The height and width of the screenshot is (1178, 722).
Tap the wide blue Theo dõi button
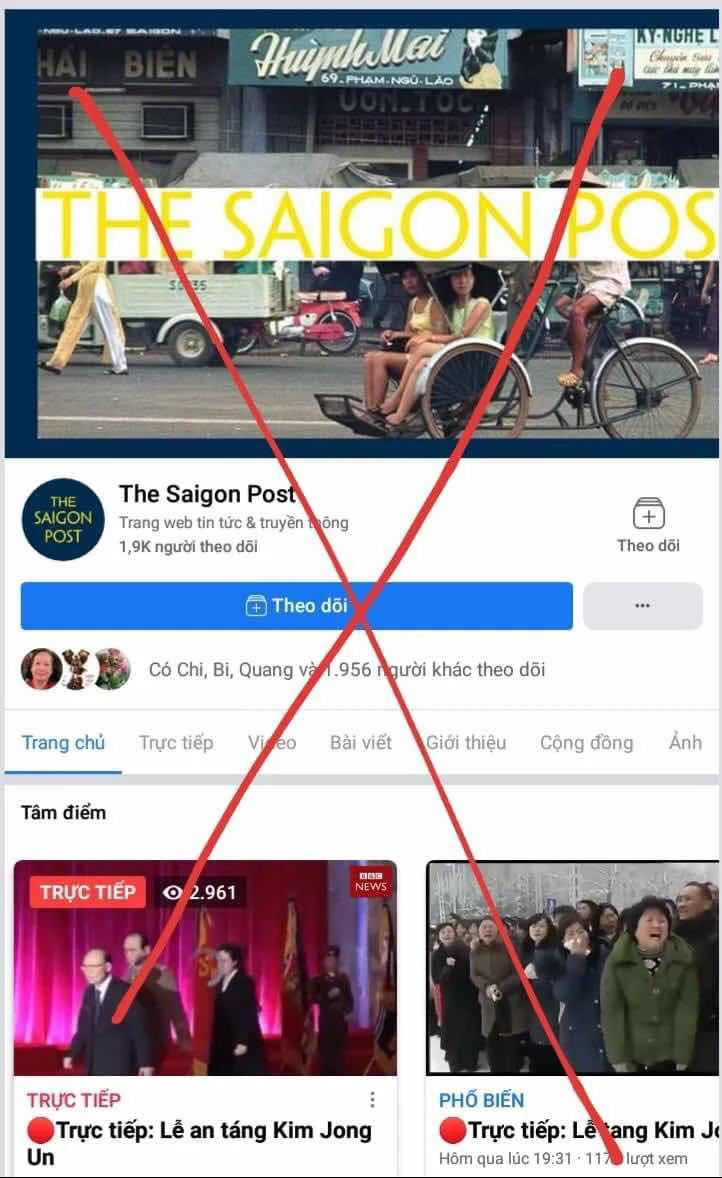pyautogui.click(x=296, y=606)
